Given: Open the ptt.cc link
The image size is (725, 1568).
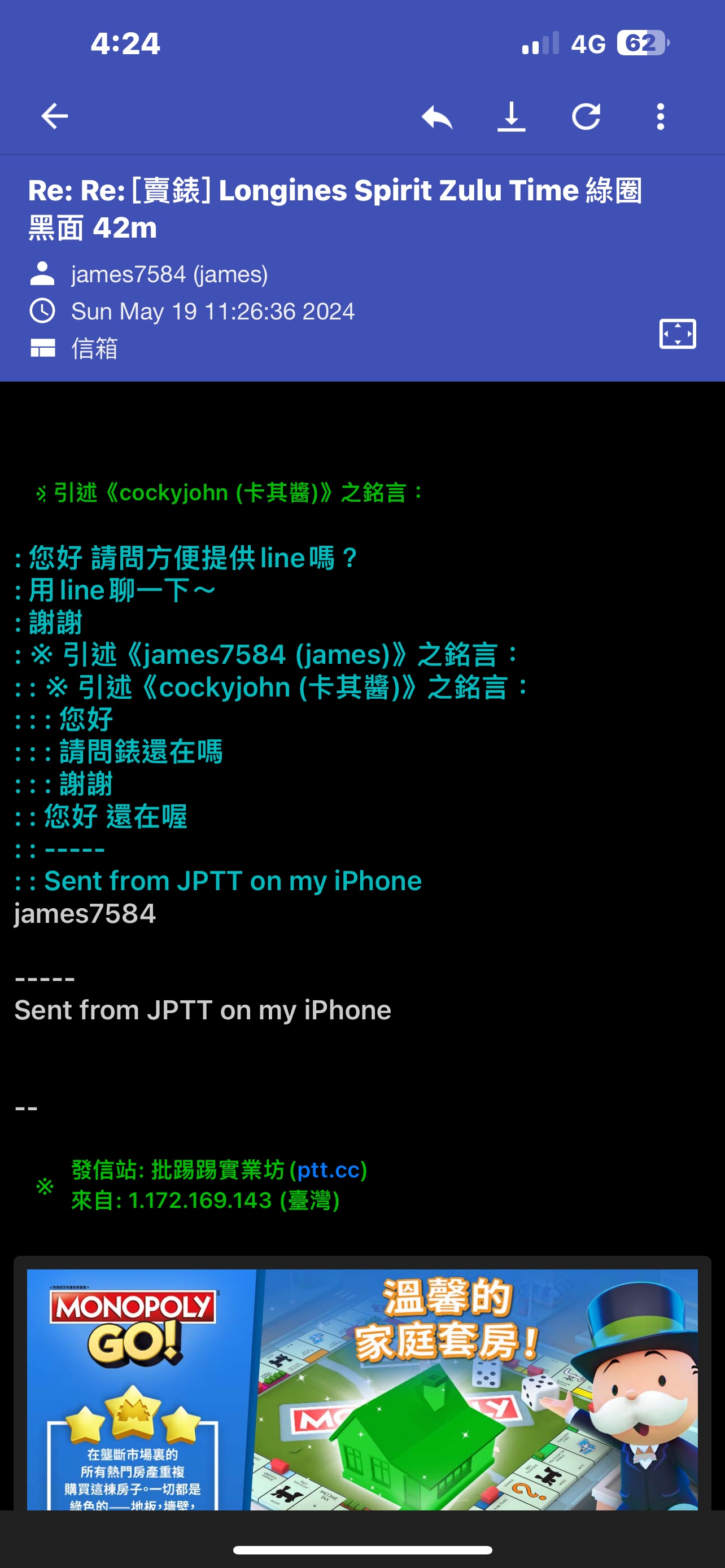Looking at the screenshot, I should click(329, 1170).
